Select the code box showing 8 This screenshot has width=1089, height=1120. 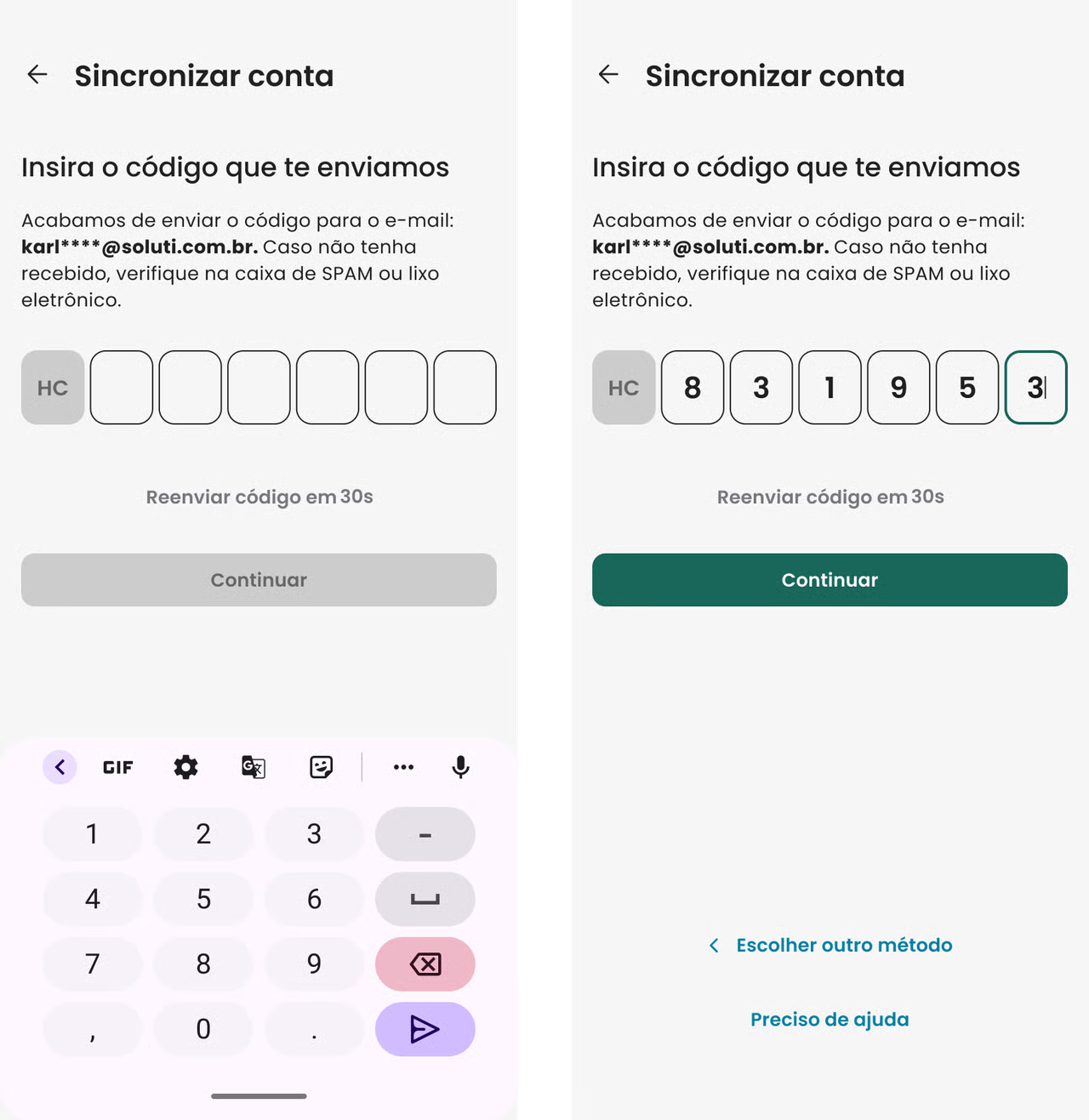693,388
